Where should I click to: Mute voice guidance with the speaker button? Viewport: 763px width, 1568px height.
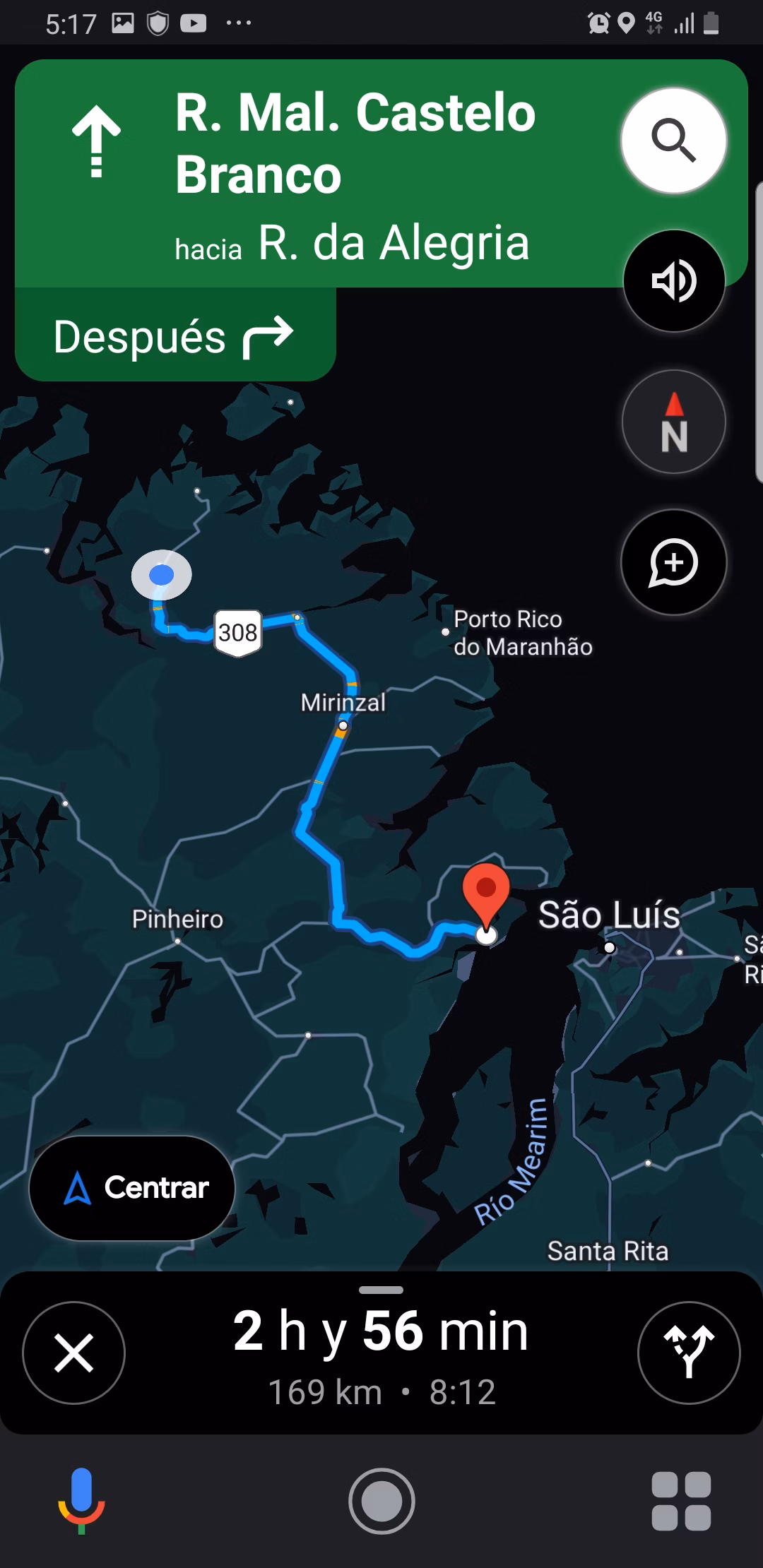click(x=673, y=281)
